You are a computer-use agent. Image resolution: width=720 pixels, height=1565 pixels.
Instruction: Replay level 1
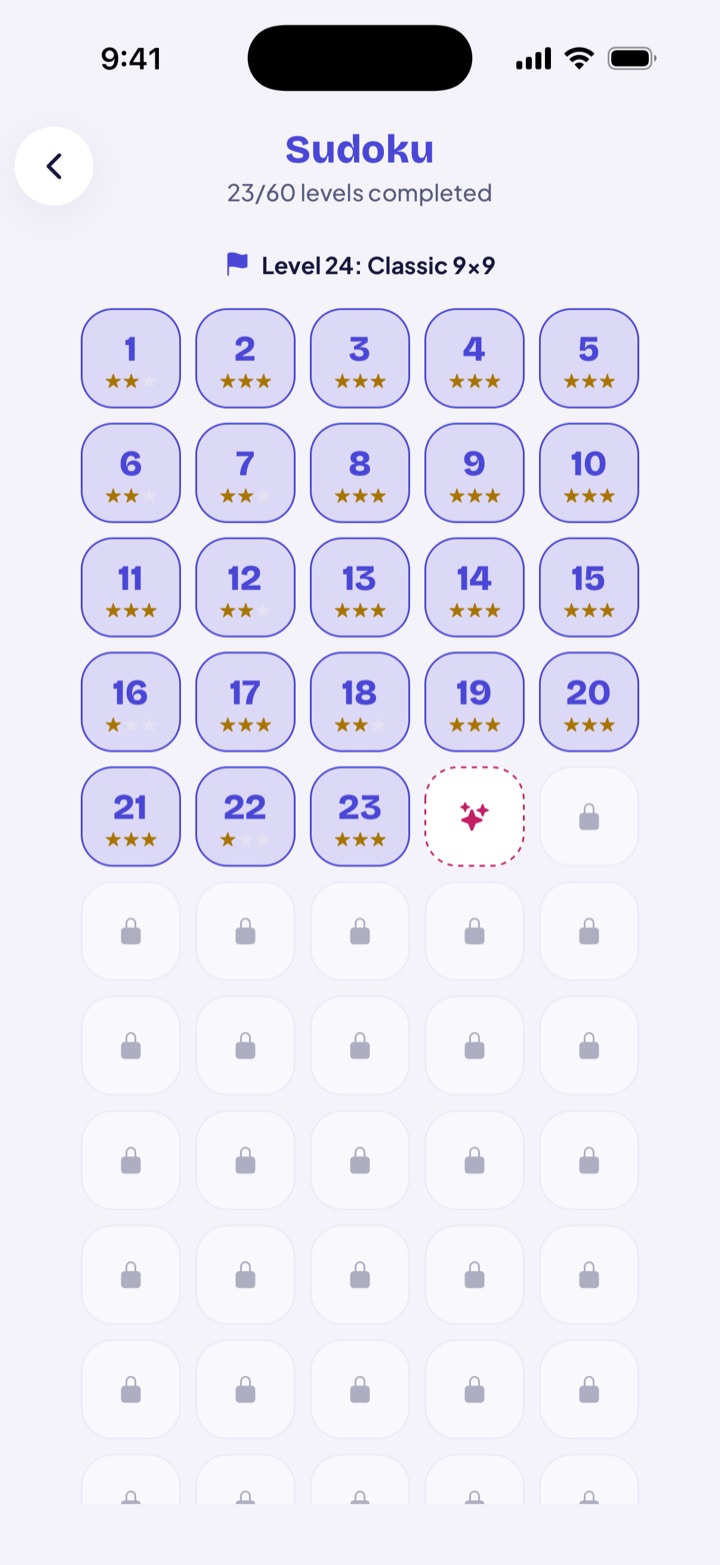[131, 358]
